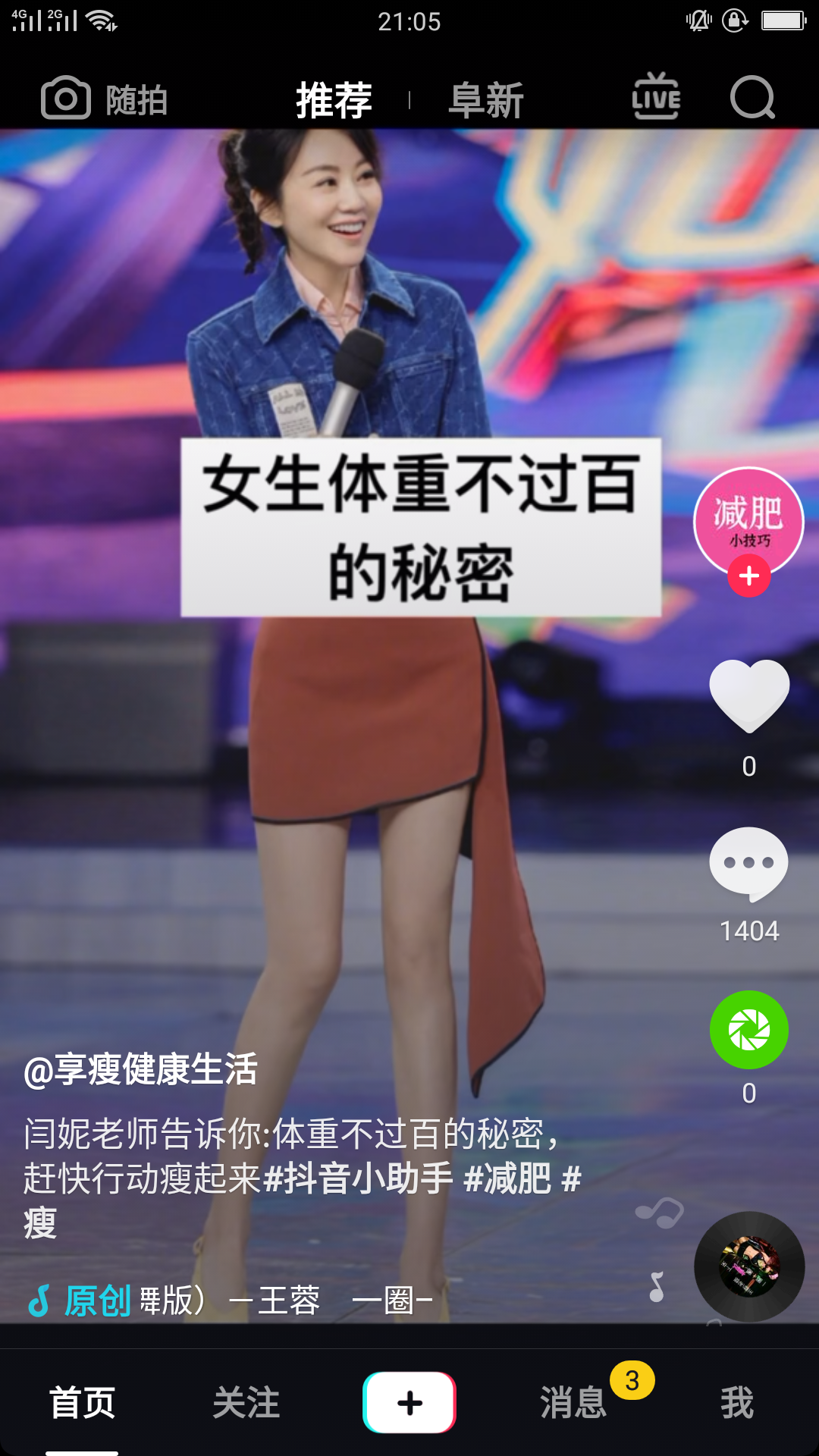
Task: Open the #抖音小助手 hashtag
Action: [358, 1178]
